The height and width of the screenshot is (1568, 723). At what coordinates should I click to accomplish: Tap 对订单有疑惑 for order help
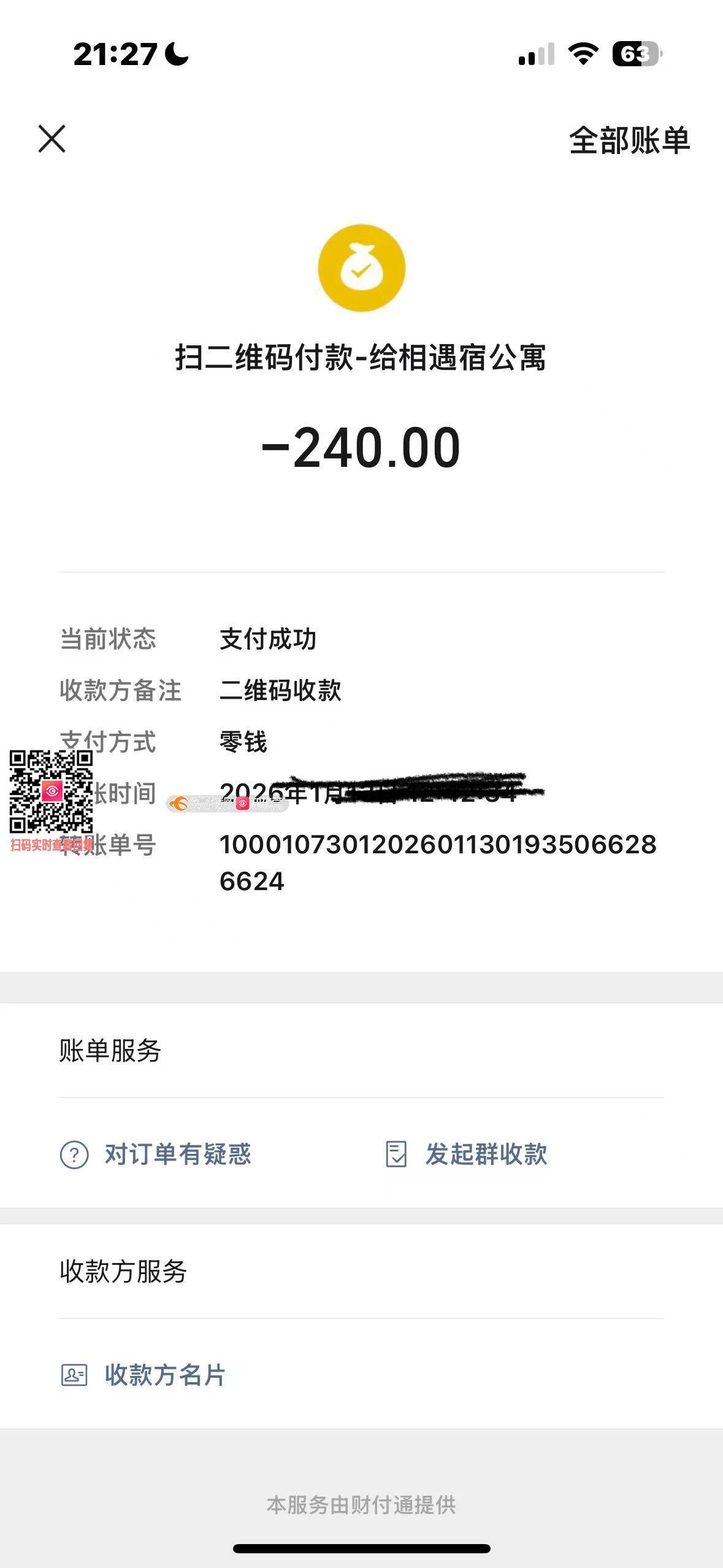click(x=156, y=1155)
